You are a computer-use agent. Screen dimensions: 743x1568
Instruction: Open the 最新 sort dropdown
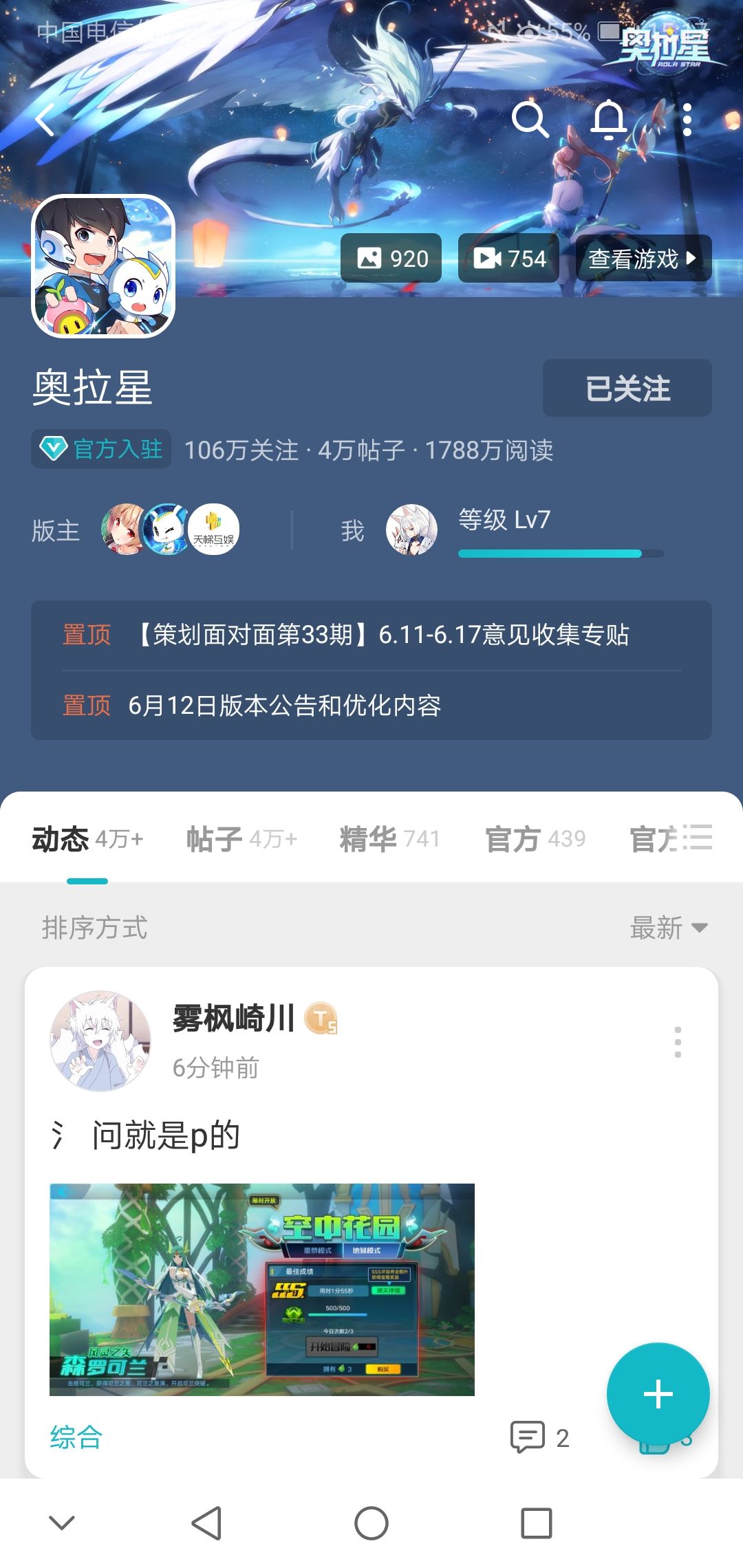[x=669, y=928]
